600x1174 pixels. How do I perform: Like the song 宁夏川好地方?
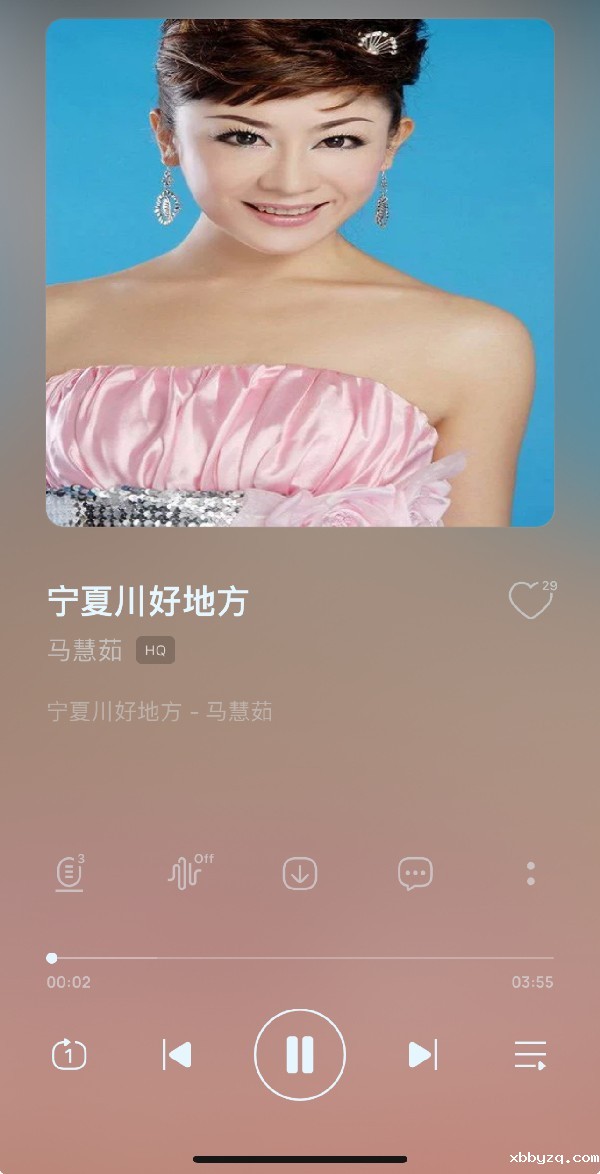528,601
